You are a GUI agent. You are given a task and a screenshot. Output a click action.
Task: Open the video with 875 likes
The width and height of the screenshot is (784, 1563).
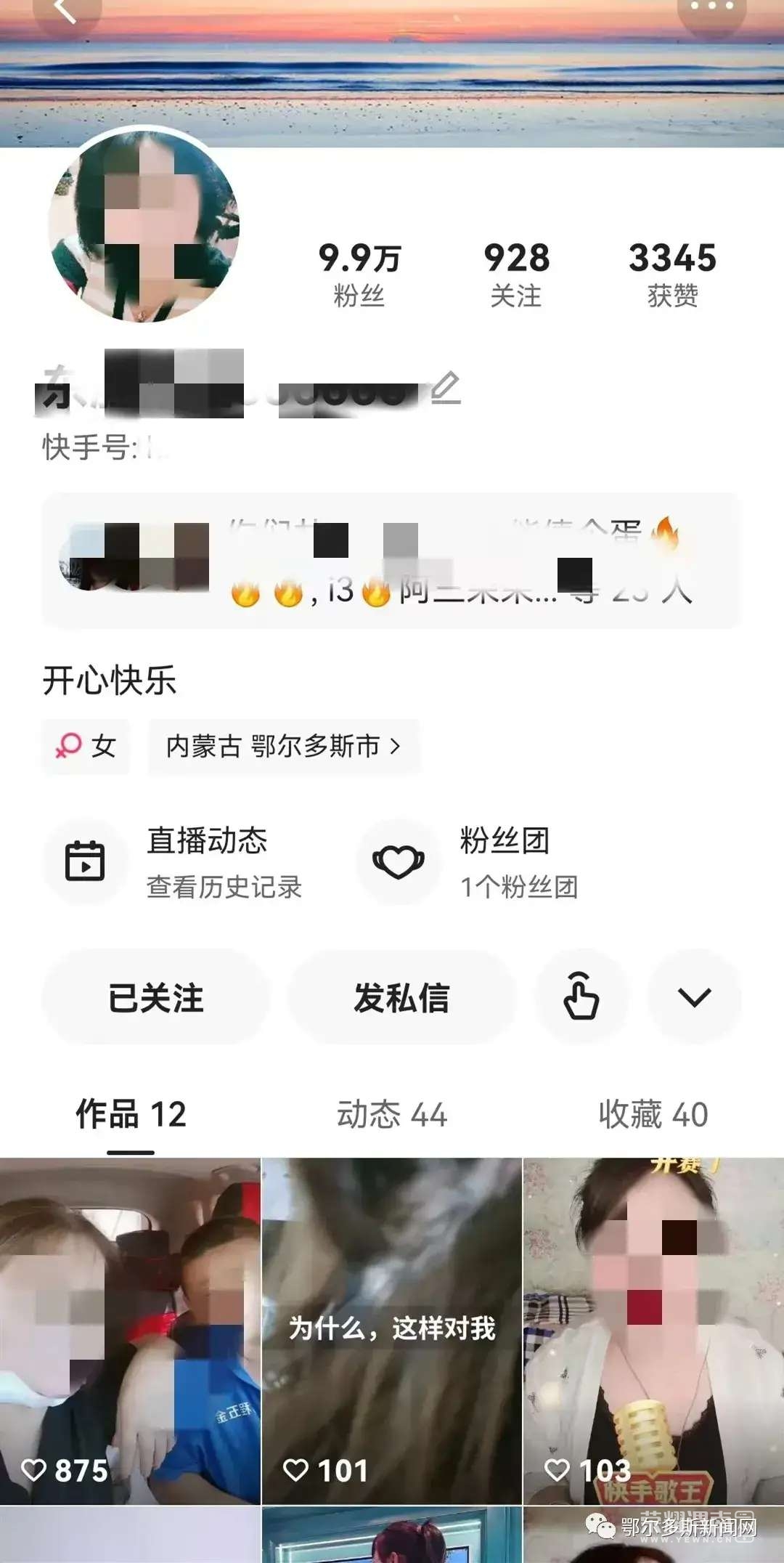coord(130,1329)
